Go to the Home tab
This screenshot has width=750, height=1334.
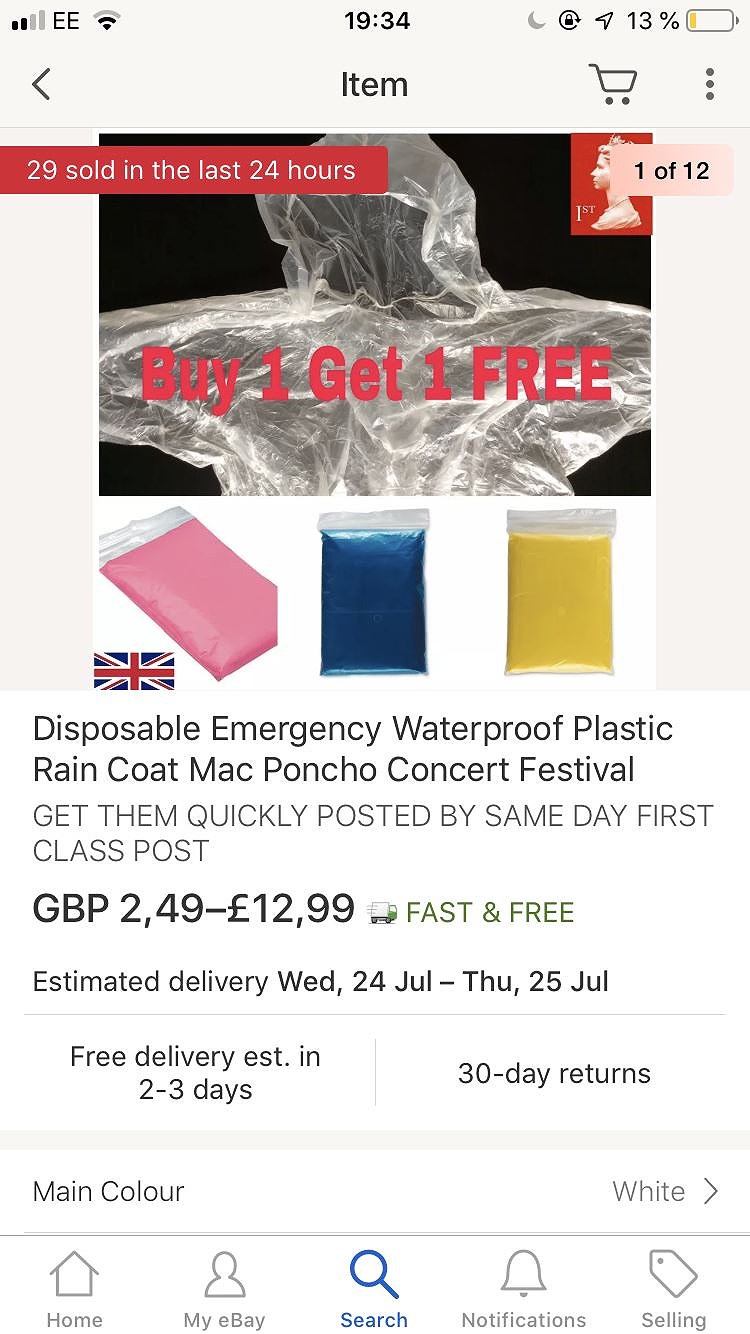(x=74, y=1288)
